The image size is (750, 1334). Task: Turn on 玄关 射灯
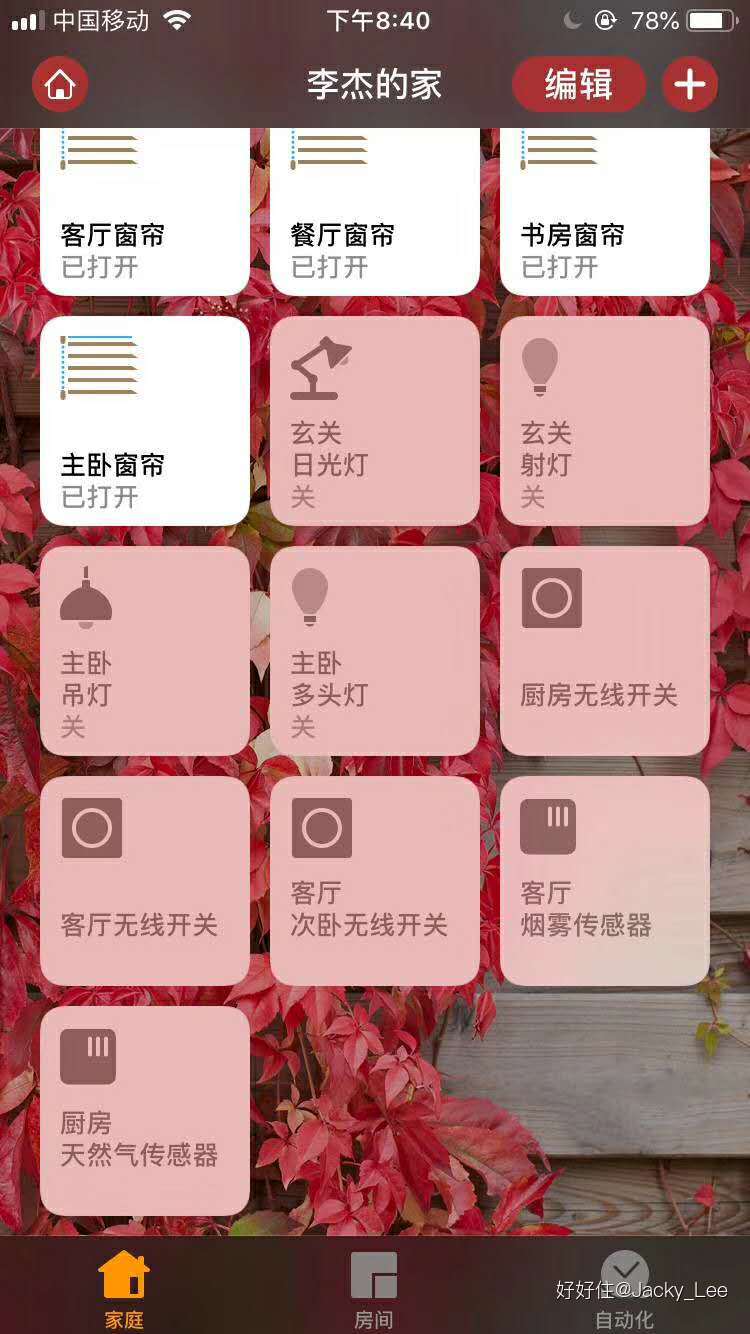[x=605, y=421]
